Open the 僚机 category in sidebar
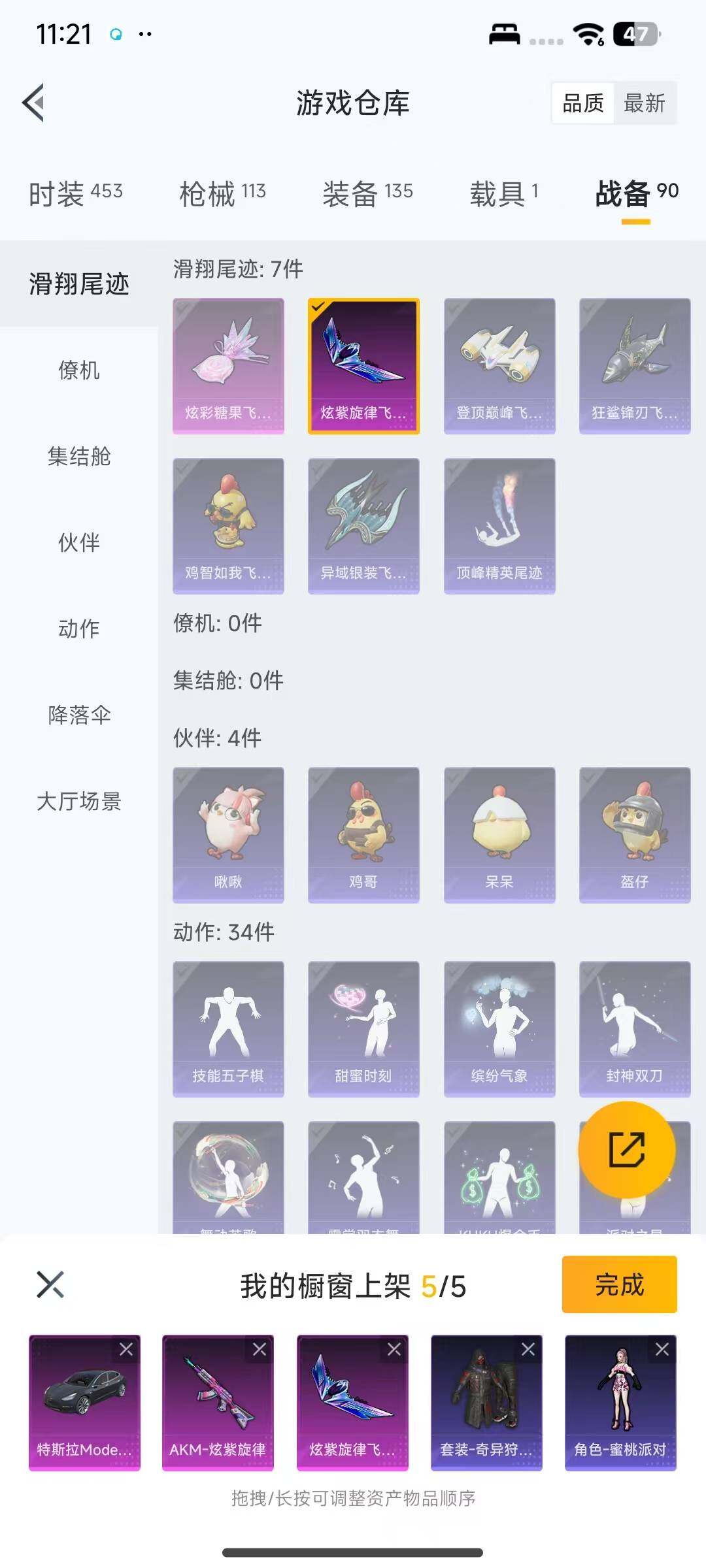The image size is (706, 1568). [x=78, y=371]
